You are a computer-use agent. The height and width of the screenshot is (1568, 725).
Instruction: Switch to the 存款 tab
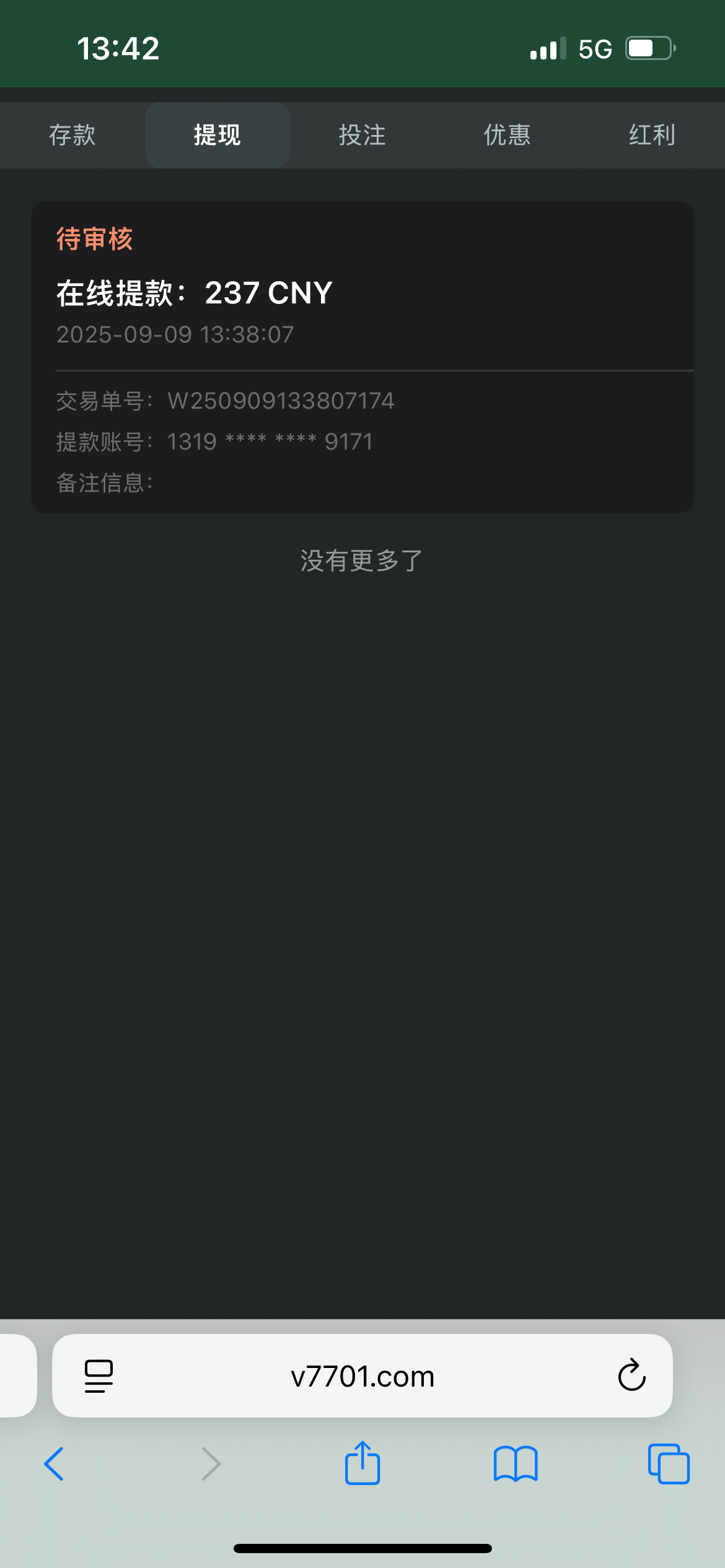coord(72,135)
